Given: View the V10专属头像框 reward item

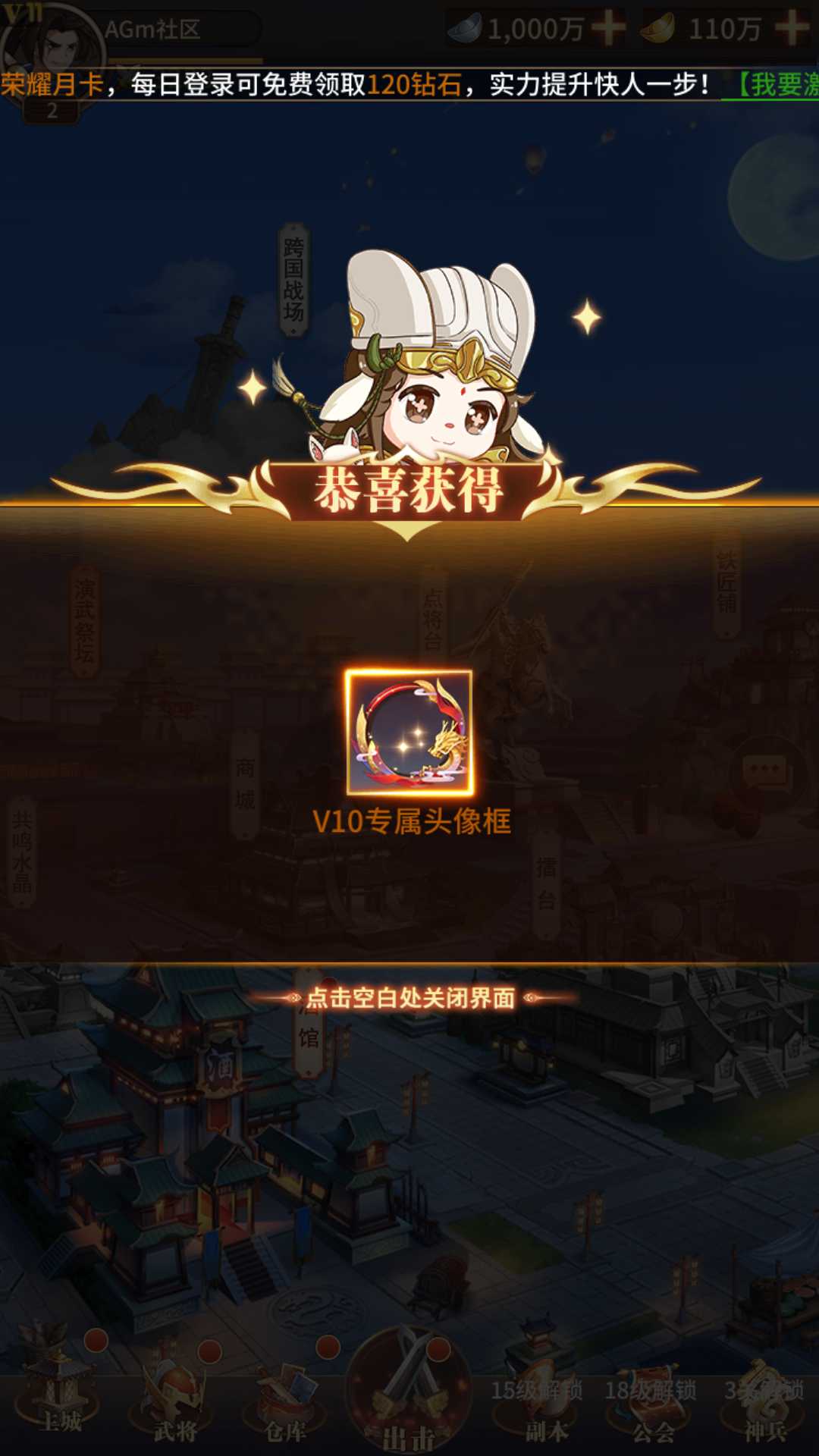Looking at the screenshot, I should point(409,733).
